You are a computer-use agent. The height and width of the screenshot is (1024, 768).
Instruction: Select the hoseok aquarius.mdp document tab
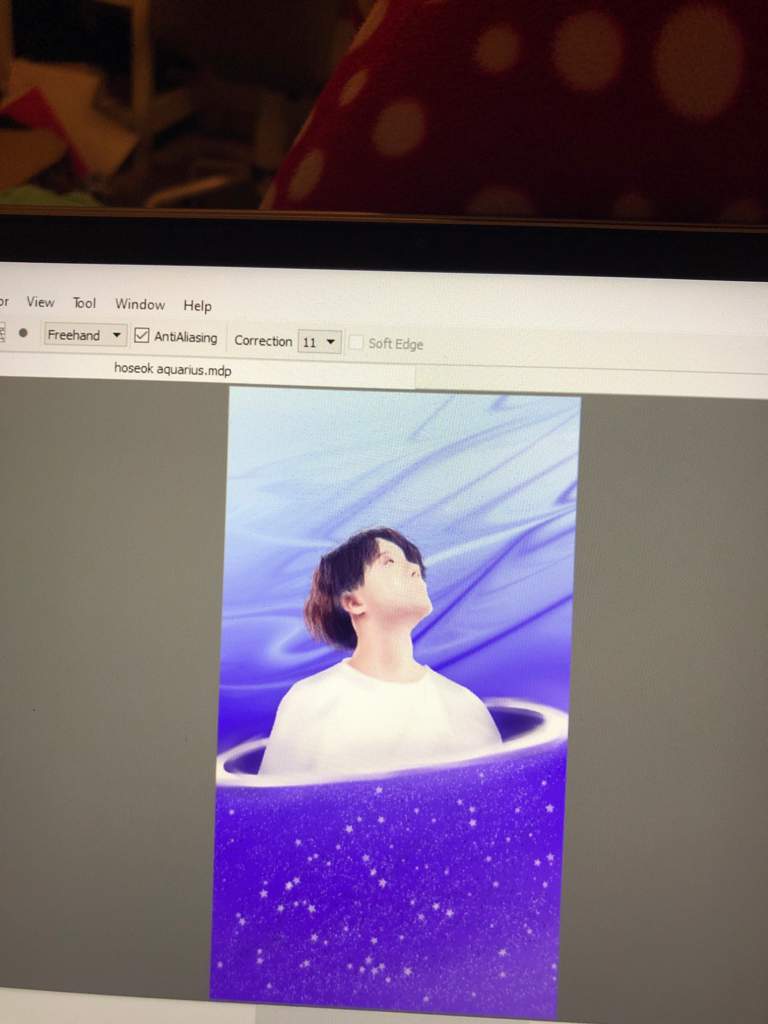(173, 369)
